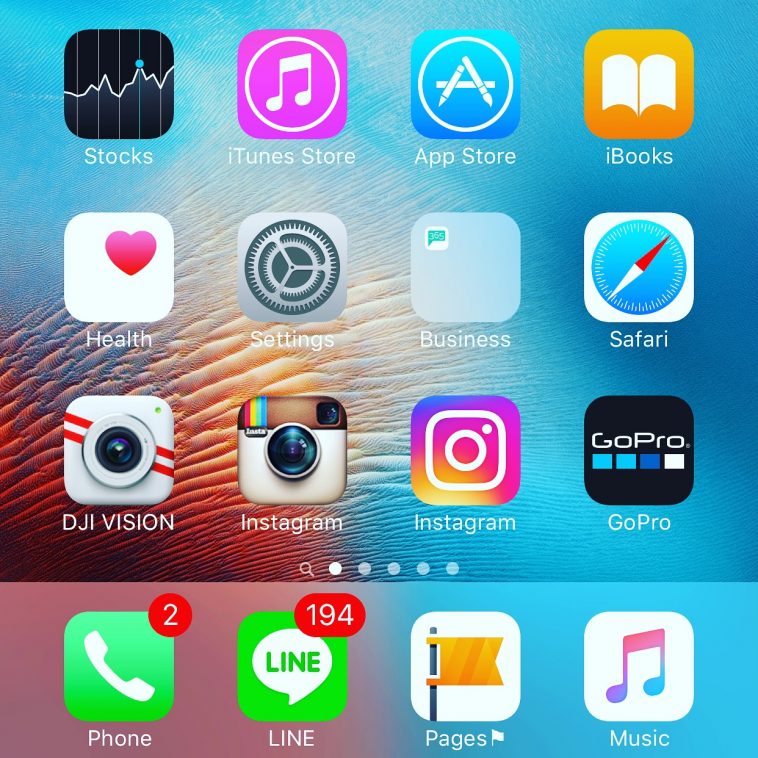
Task: Open Phone with 2 missed notifications
Action: coord(118,666)
